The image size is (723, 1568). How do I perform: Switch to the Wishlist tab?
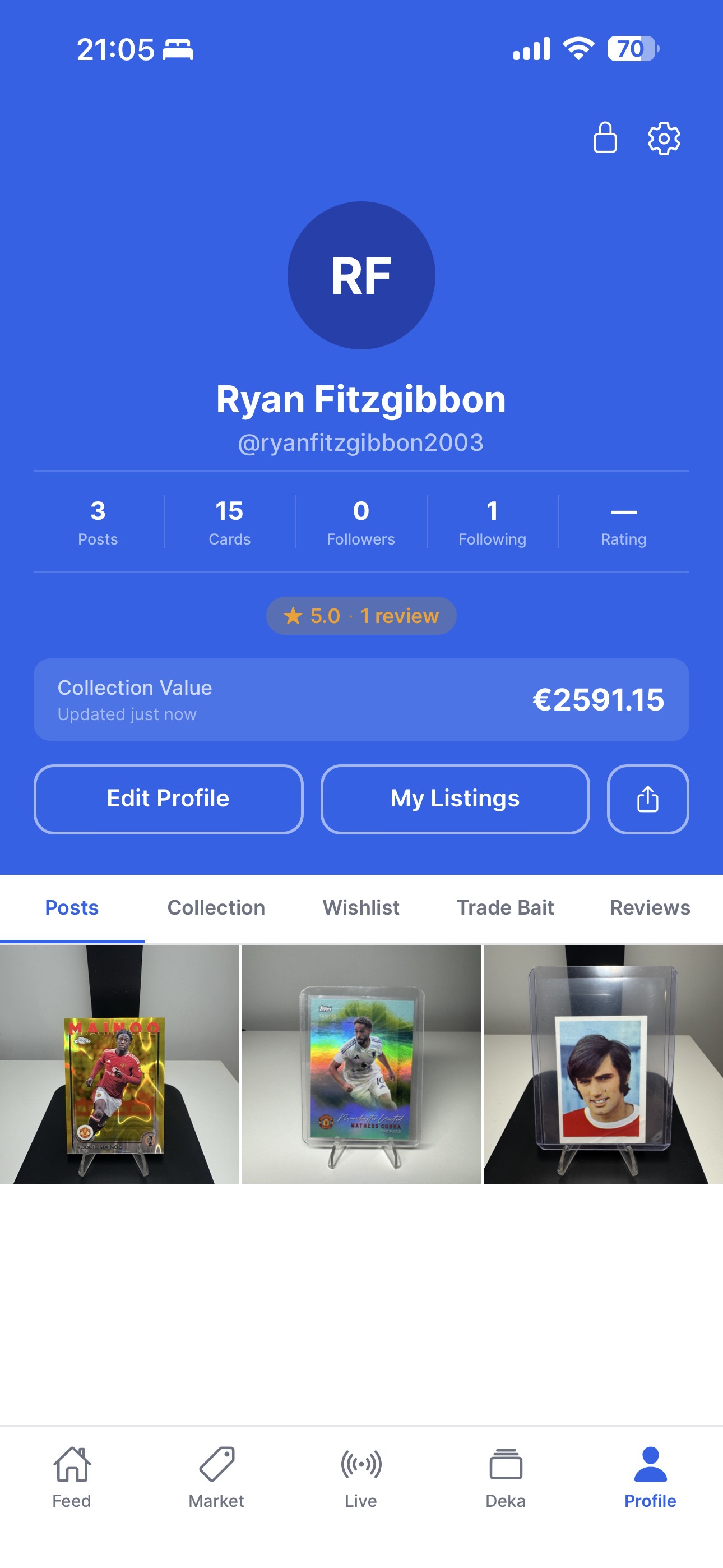pyautogui.click(x=361, y=907)
